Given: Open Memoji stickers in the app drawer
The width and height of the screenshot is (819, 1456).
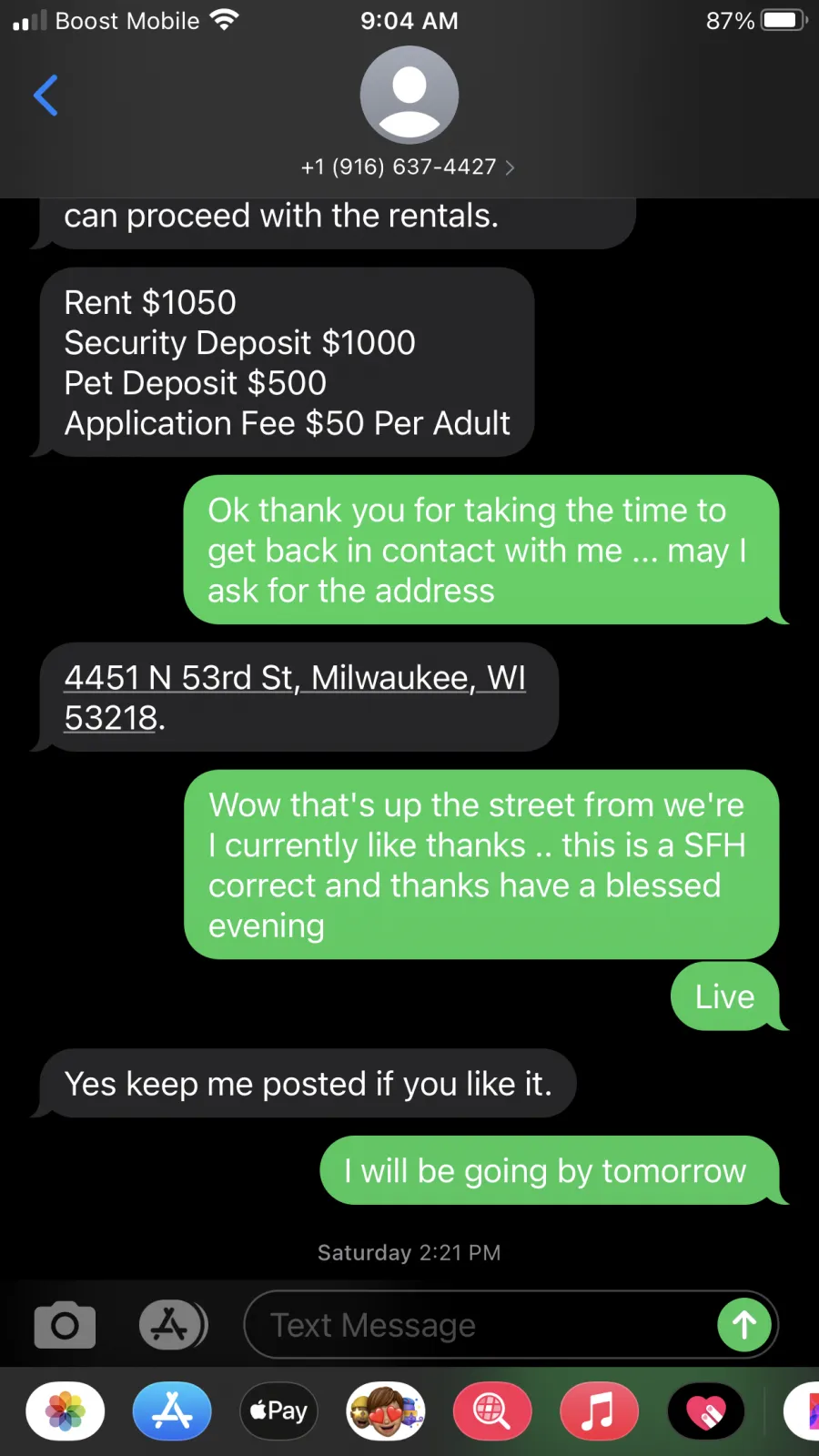Looking at the screenshot, I should click(386, 1411).
